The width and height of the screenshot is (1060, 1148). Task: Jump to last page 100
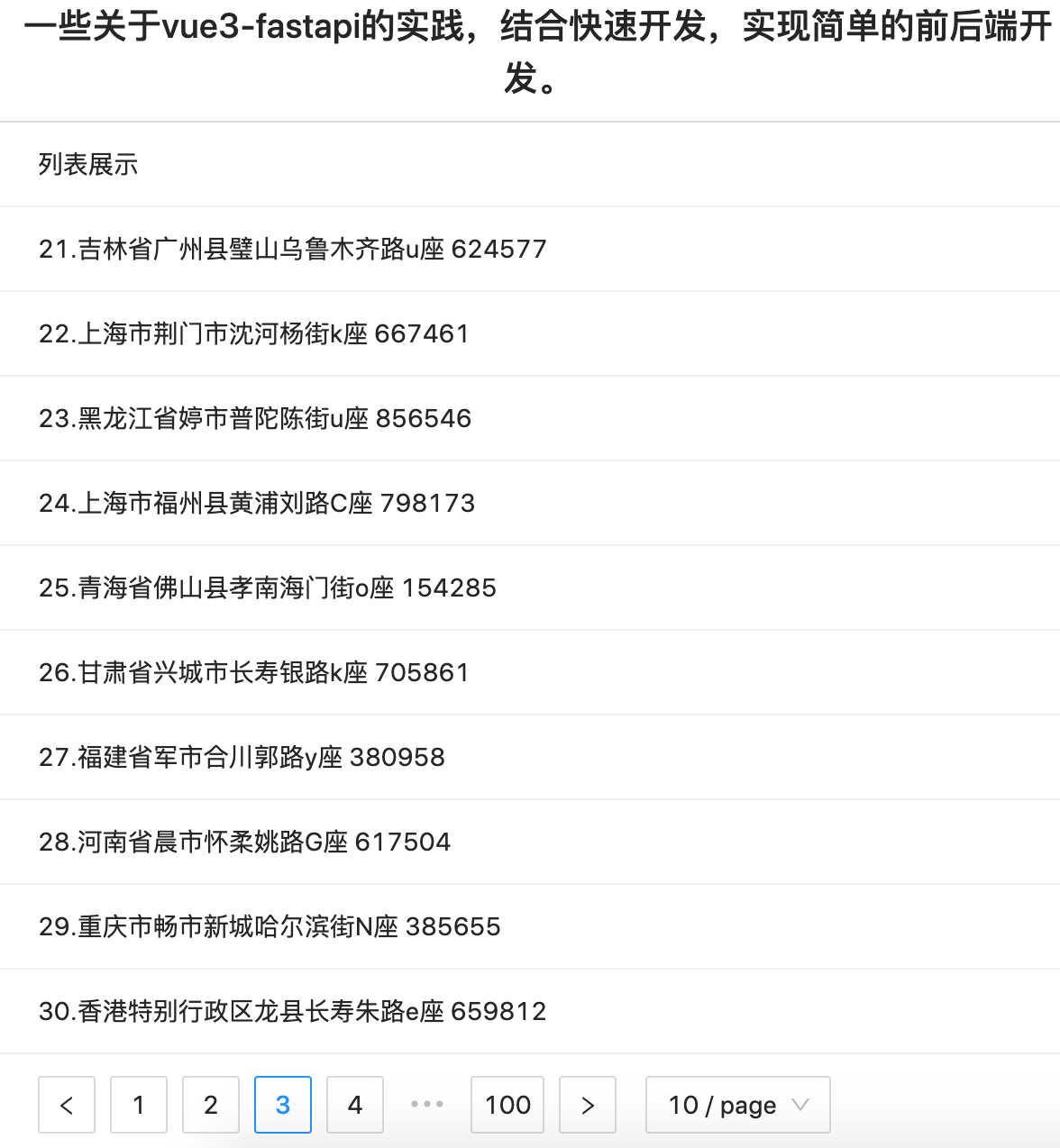(507, 1105)
